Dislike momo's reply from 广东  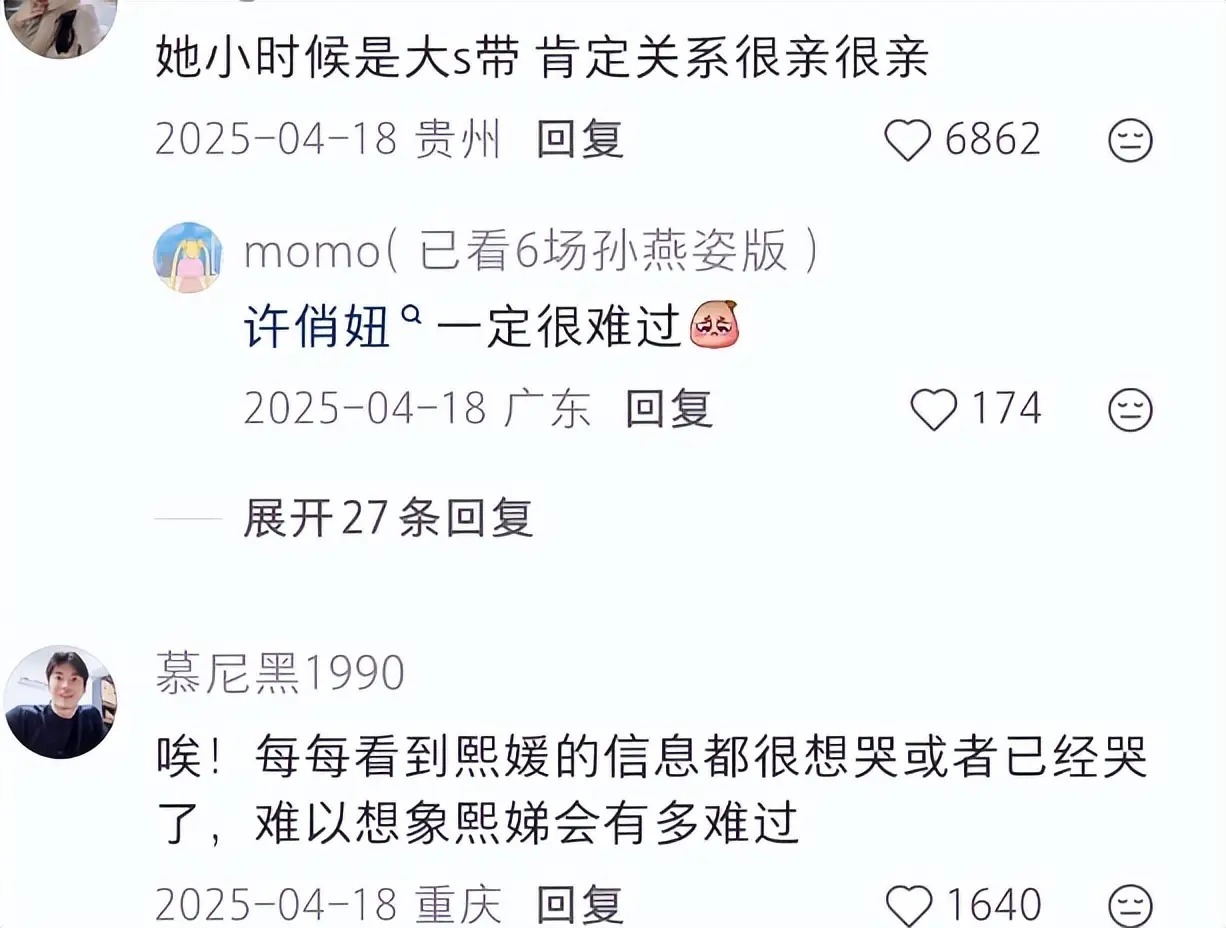[1131, 410]
